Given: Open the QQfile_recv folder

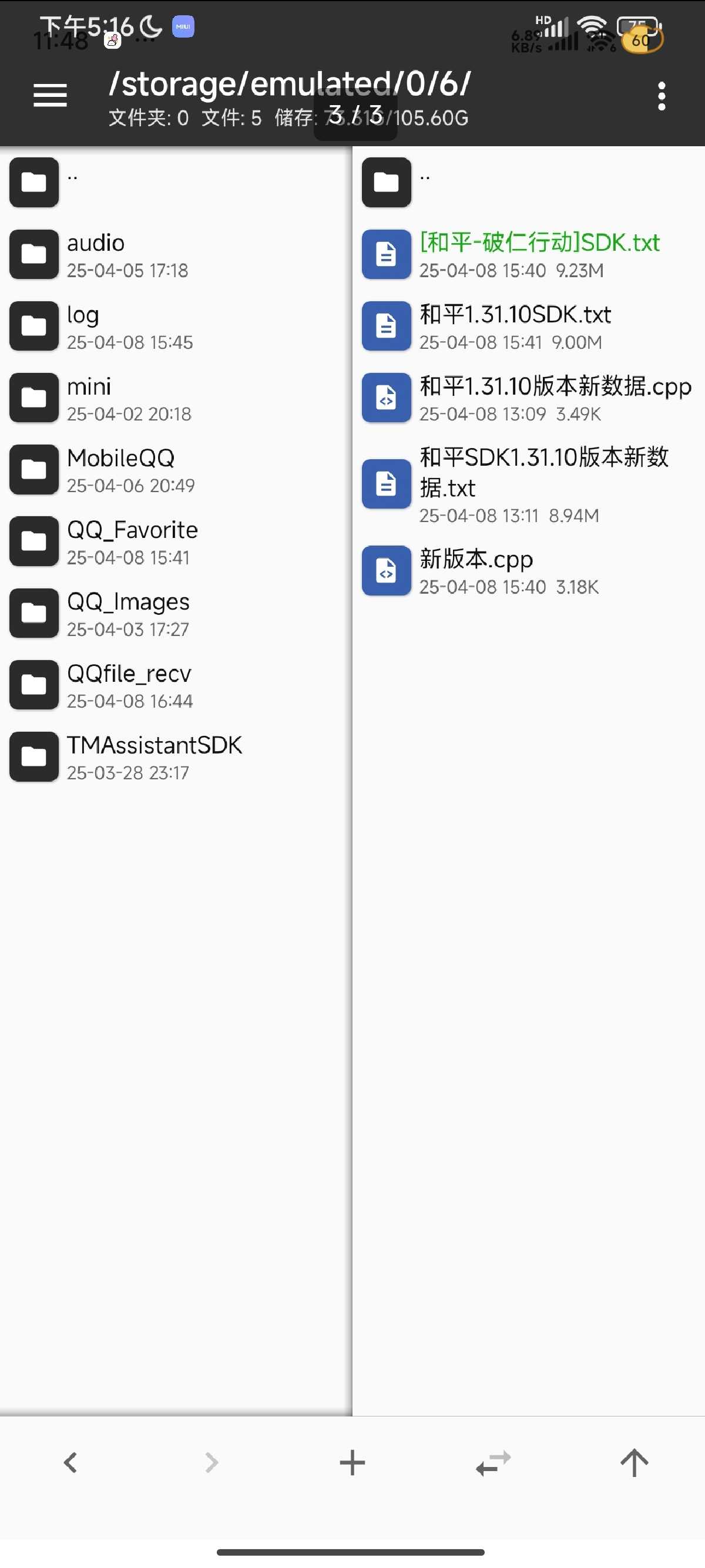Looking at the screenshot, I should click(x=175, y=685).
